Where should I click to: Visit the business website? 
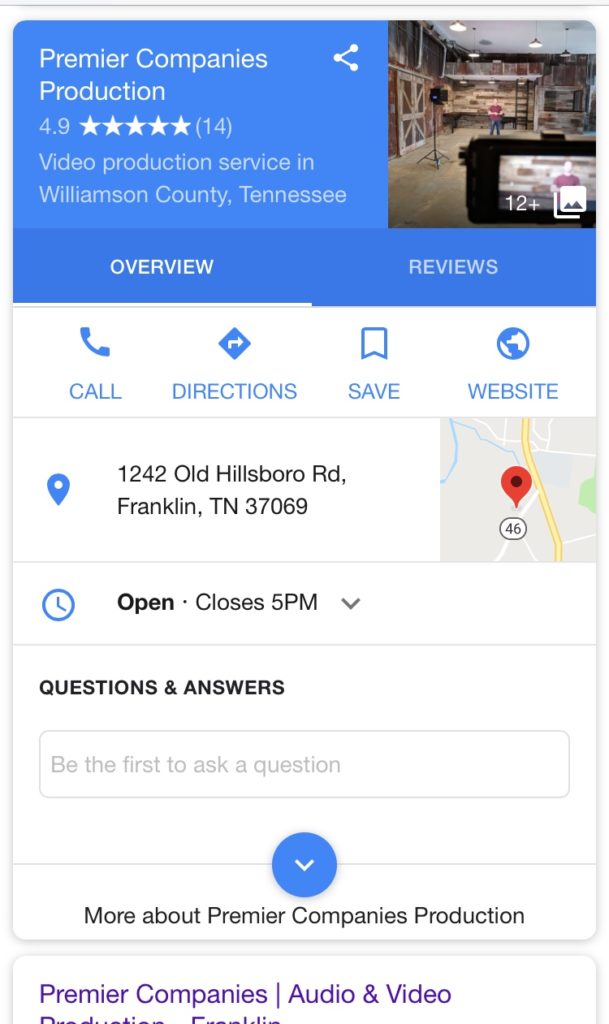click(513, 364)
